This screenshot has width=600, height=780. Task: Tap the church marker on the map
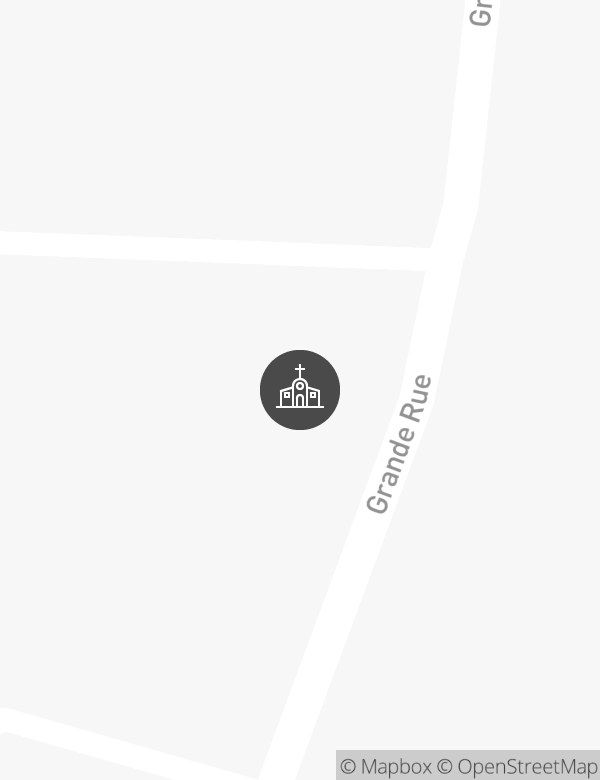pyautogui.click(x=300, y=390)
